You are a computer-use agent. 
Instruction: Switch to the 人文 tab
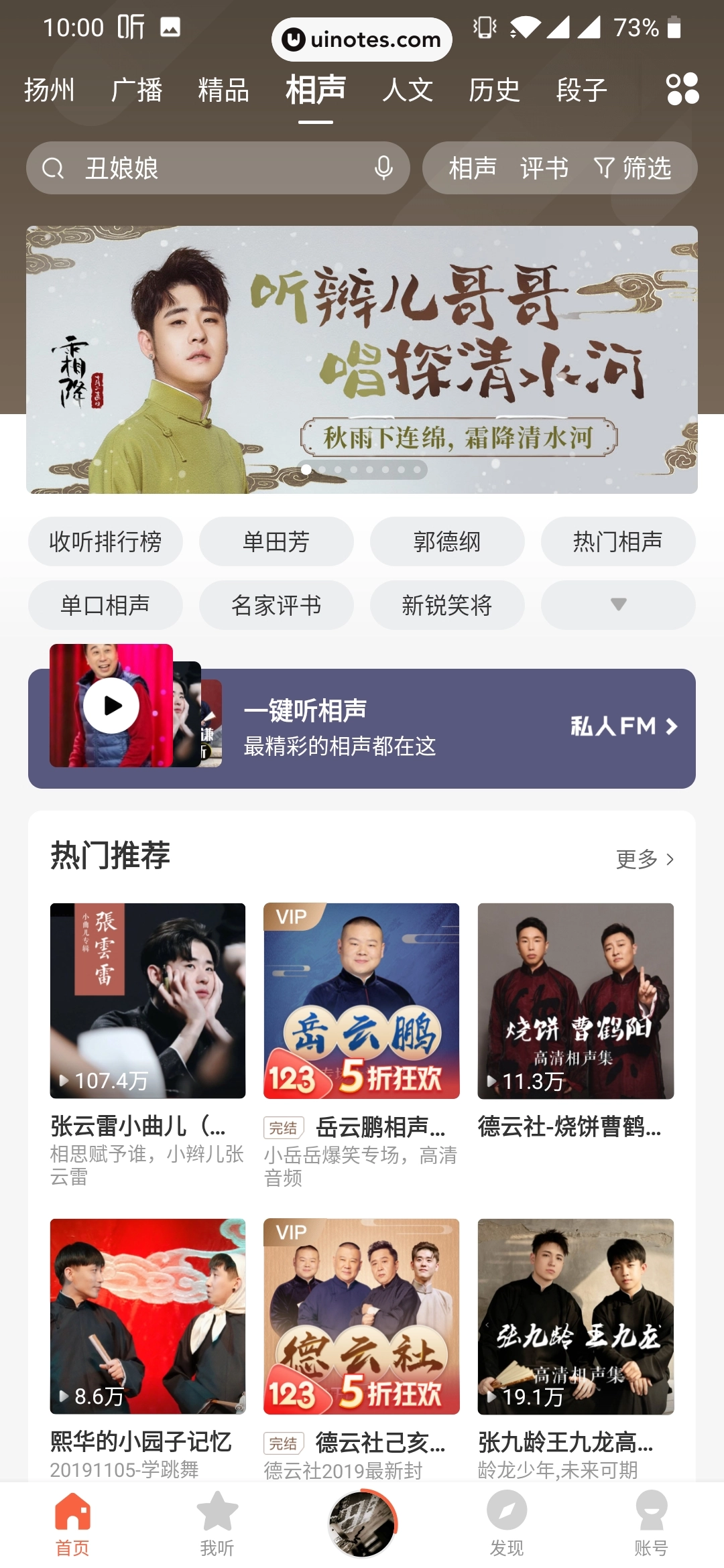(x=407, y=90)
